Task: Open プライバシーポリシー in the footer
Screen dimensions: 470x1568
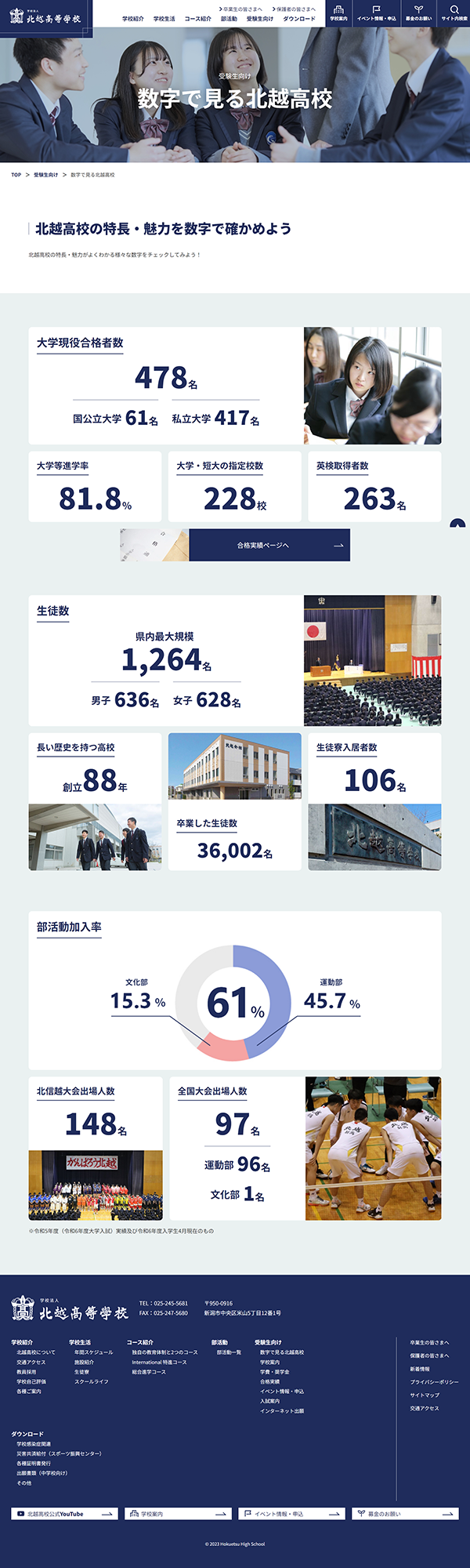Action: pyautogui.click(x=434, y=1381)
